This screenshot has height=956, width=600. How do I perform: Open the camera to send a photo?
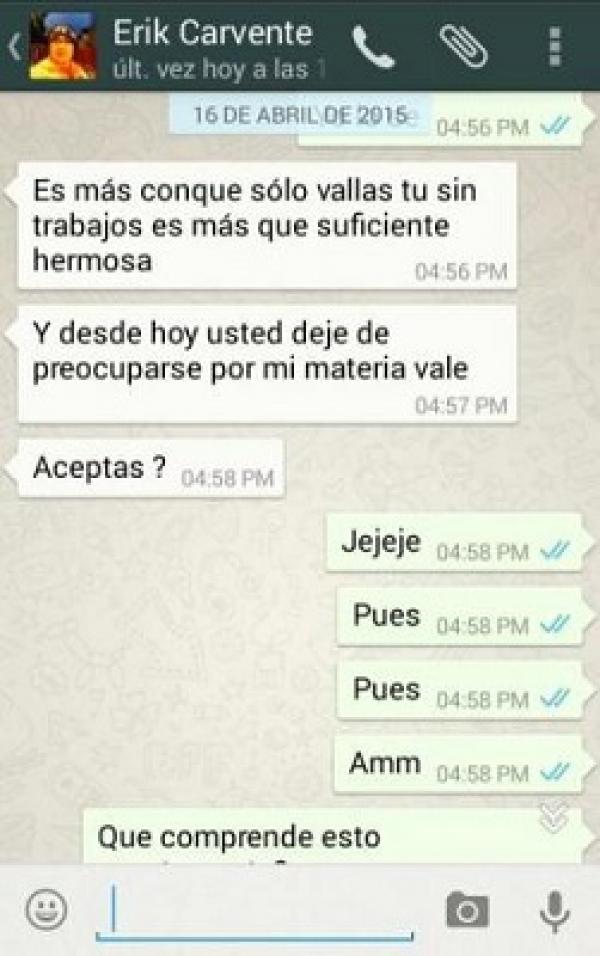point(466,910)
